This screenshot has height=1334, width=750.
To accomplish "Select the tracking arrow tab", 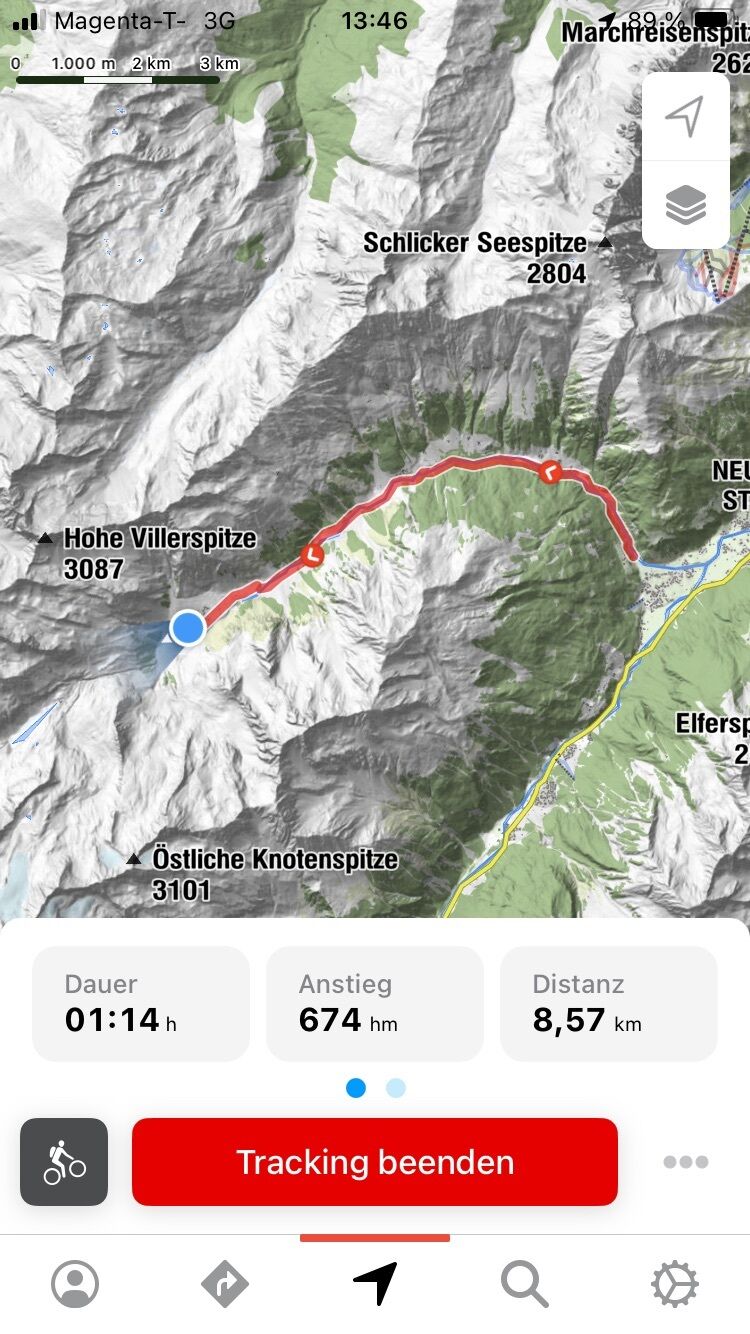I will 375,1284.
